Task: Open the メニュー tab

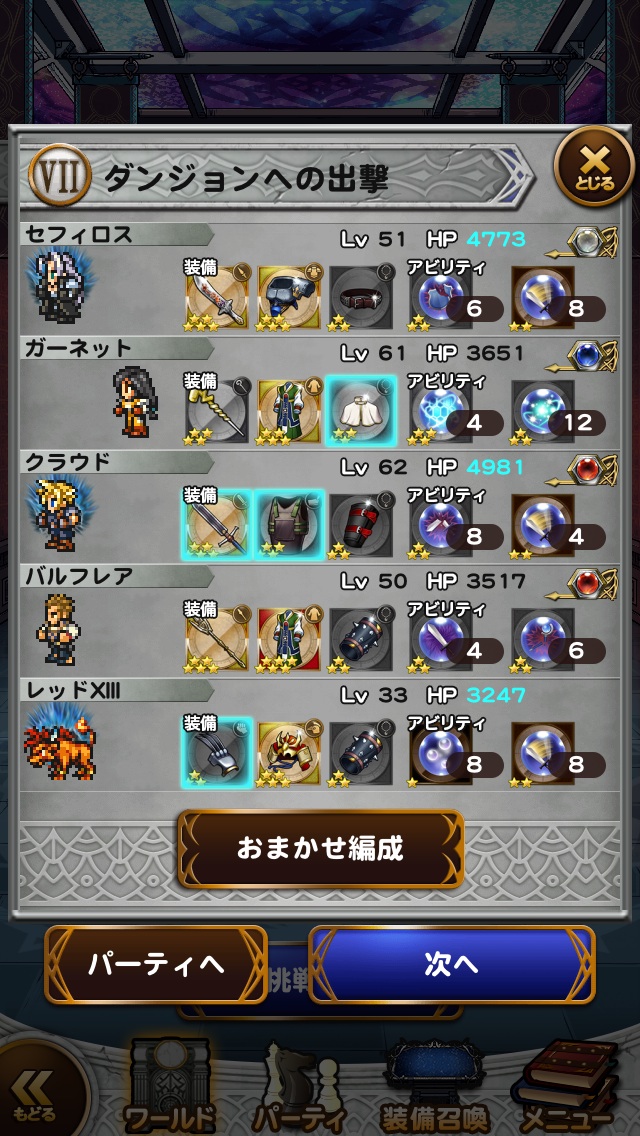Action: pyautogui.click(x=567, y=1090)
